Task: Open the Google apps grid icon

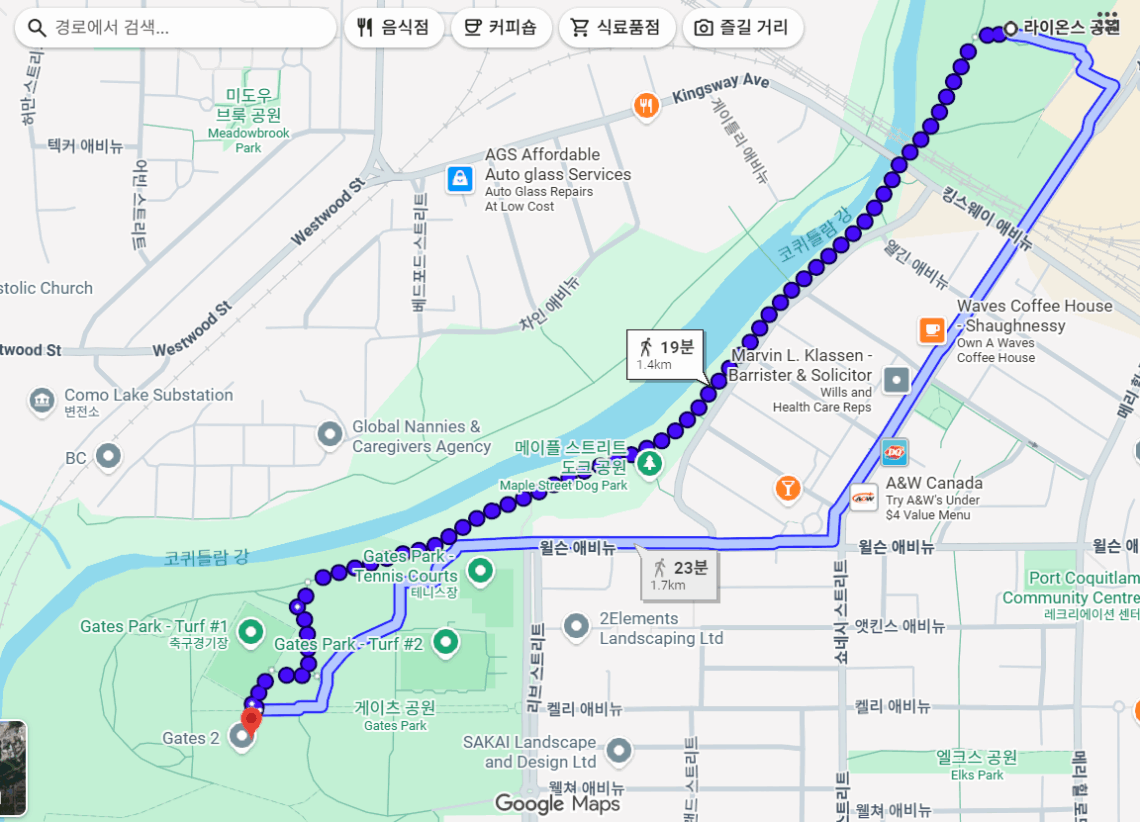Action: coord(1107,19)
